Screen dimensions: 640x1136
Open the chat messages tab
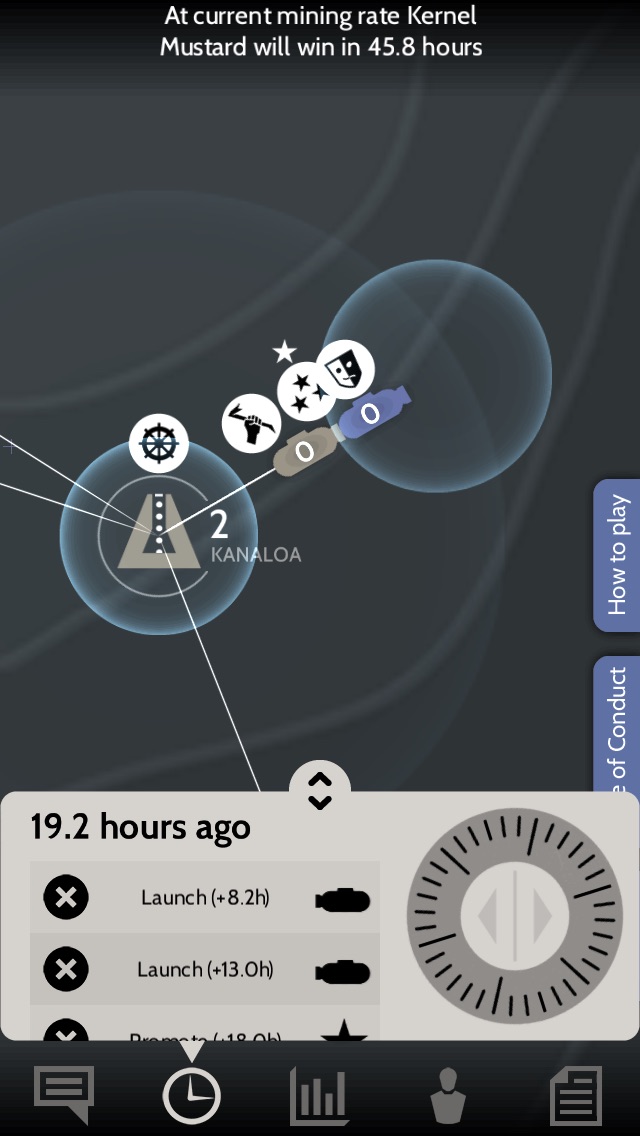tap(64, 1093)
